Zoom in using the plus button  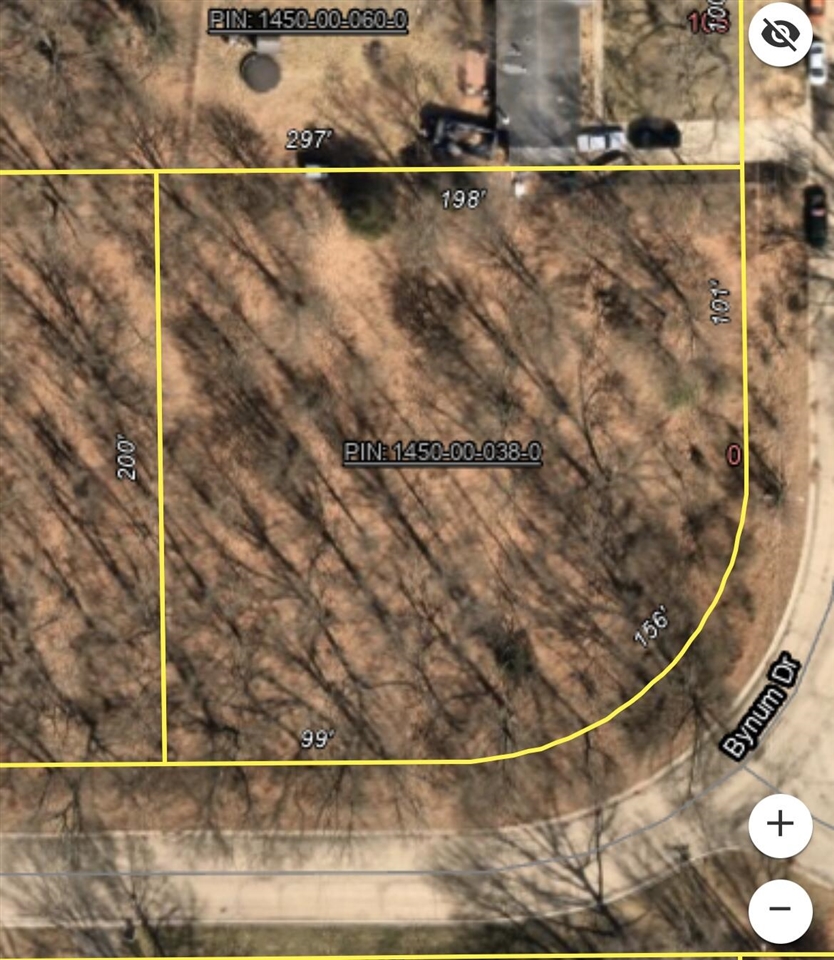pyautogui.click(x=780, y=824)
